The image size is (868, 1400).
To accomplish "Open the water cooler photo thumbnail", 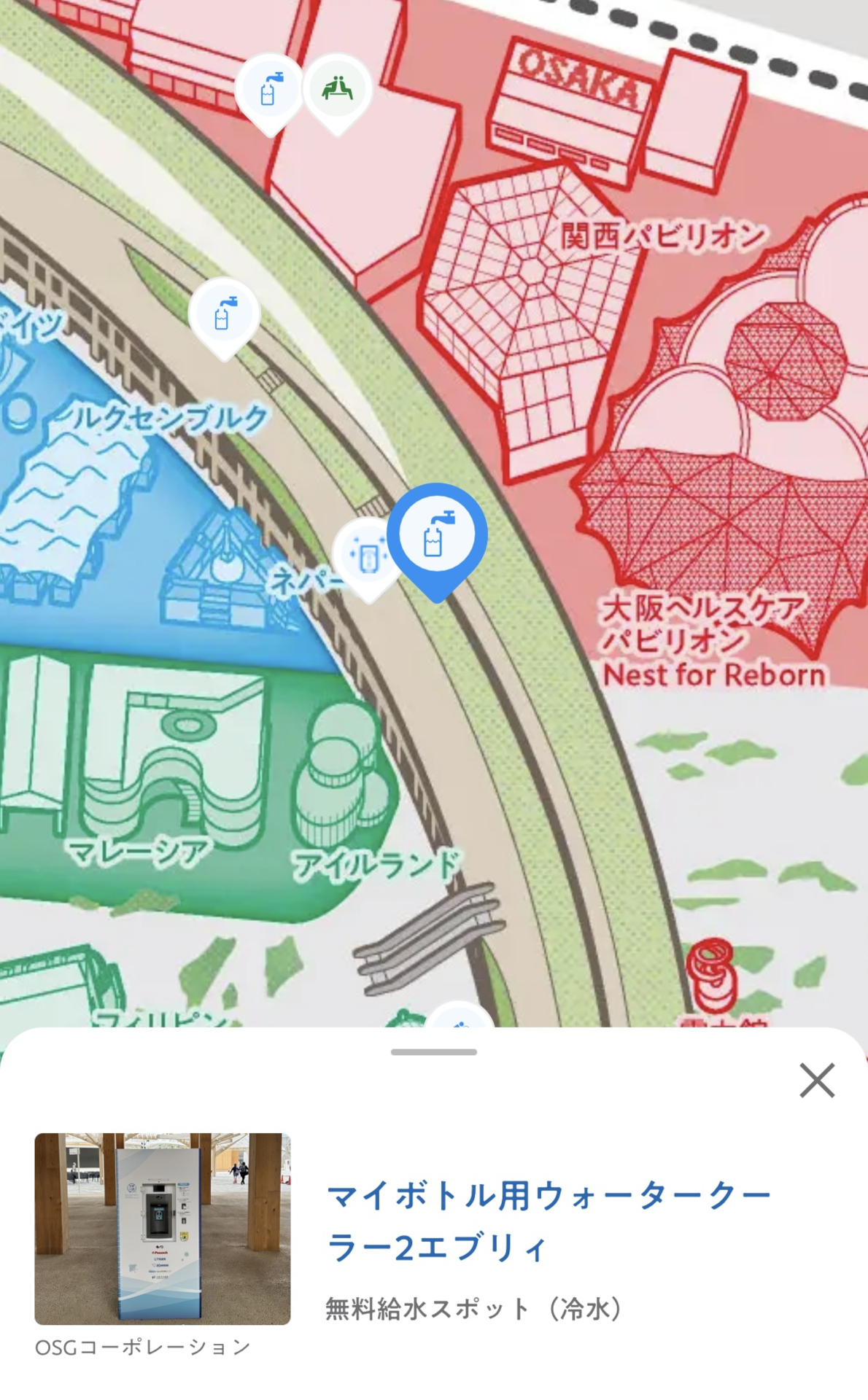I will (x=163, y=1229).
